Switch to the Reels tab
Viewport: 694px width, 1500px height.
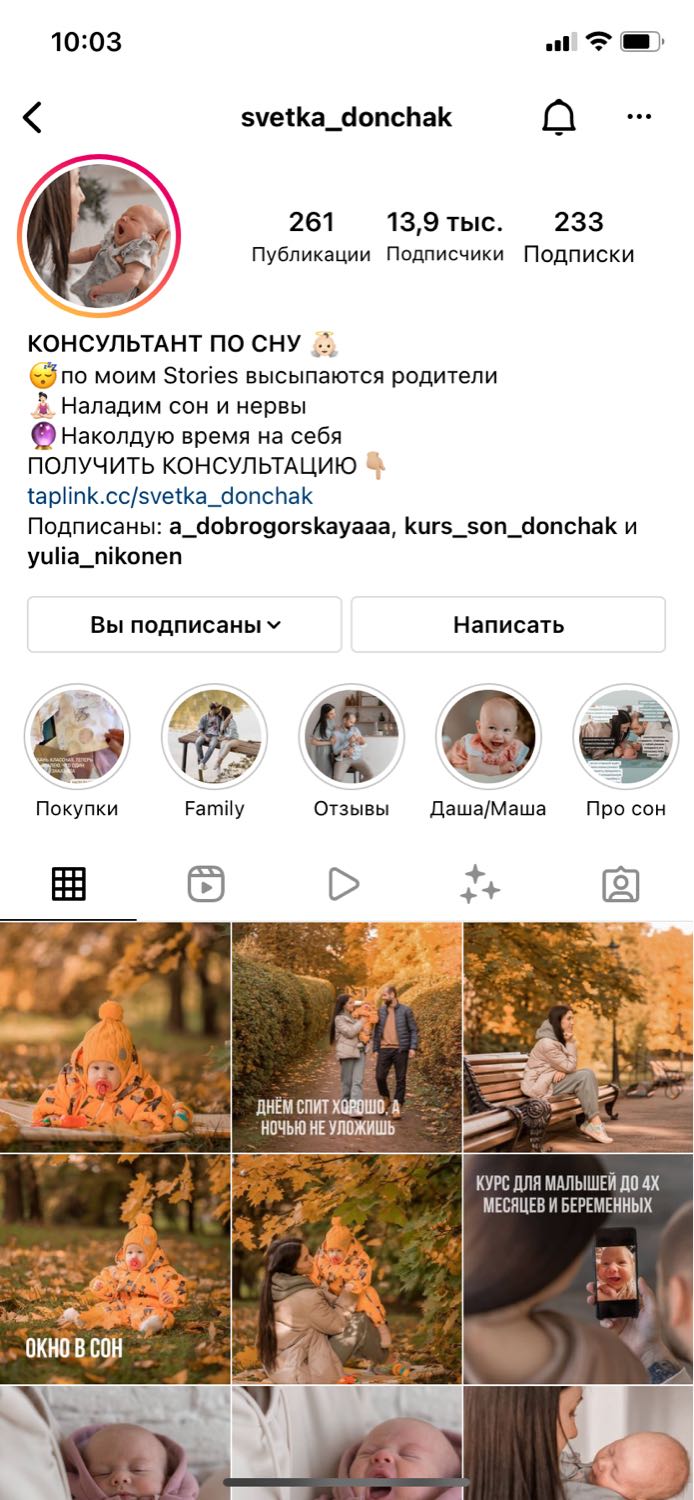coord(206,884)
